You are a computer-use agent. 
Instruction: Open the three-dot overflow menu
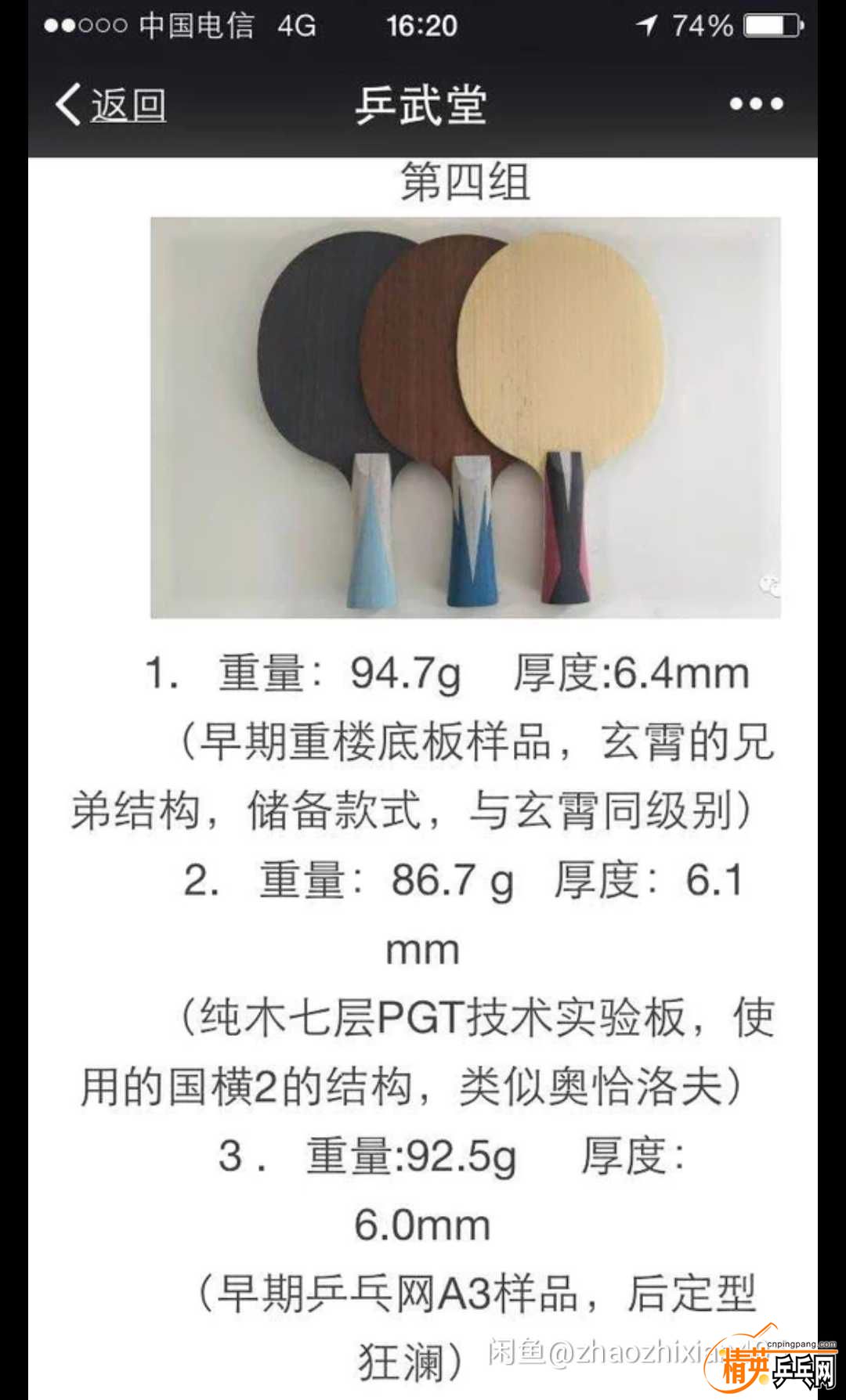(x=756, y=103)
